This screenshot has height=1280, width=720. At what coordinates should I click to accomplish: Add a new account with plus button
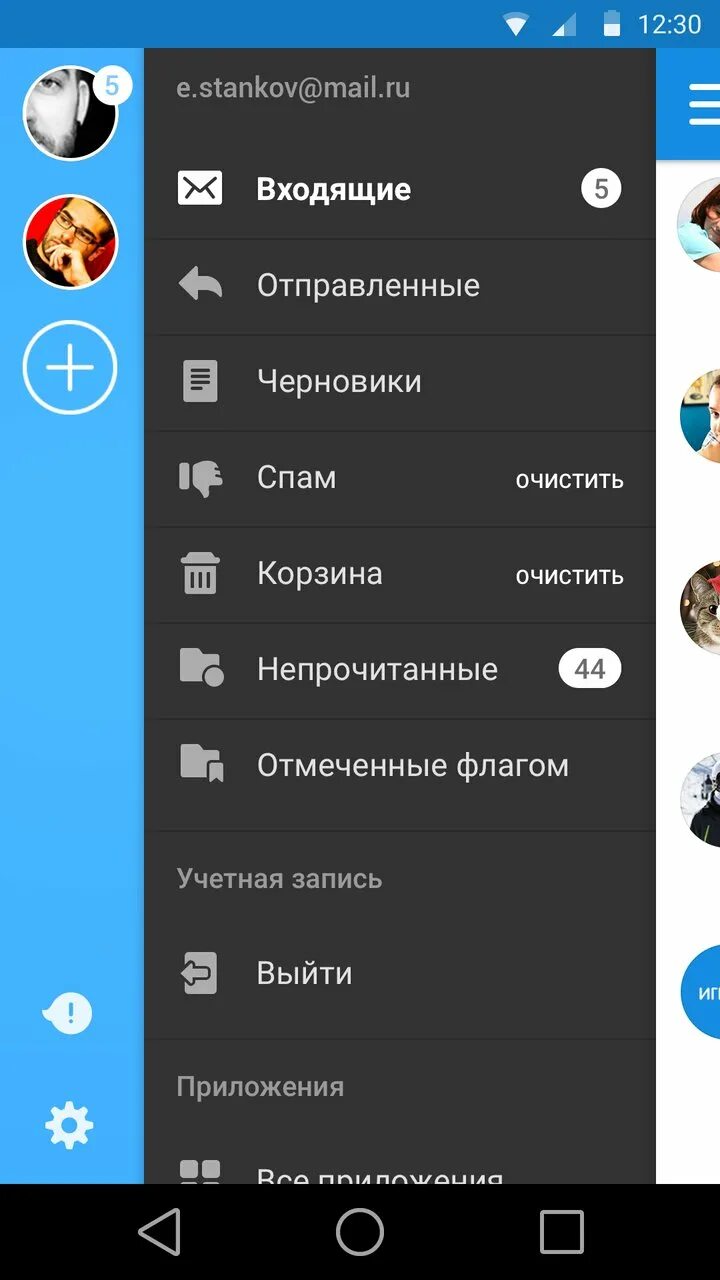click(70, 367)
